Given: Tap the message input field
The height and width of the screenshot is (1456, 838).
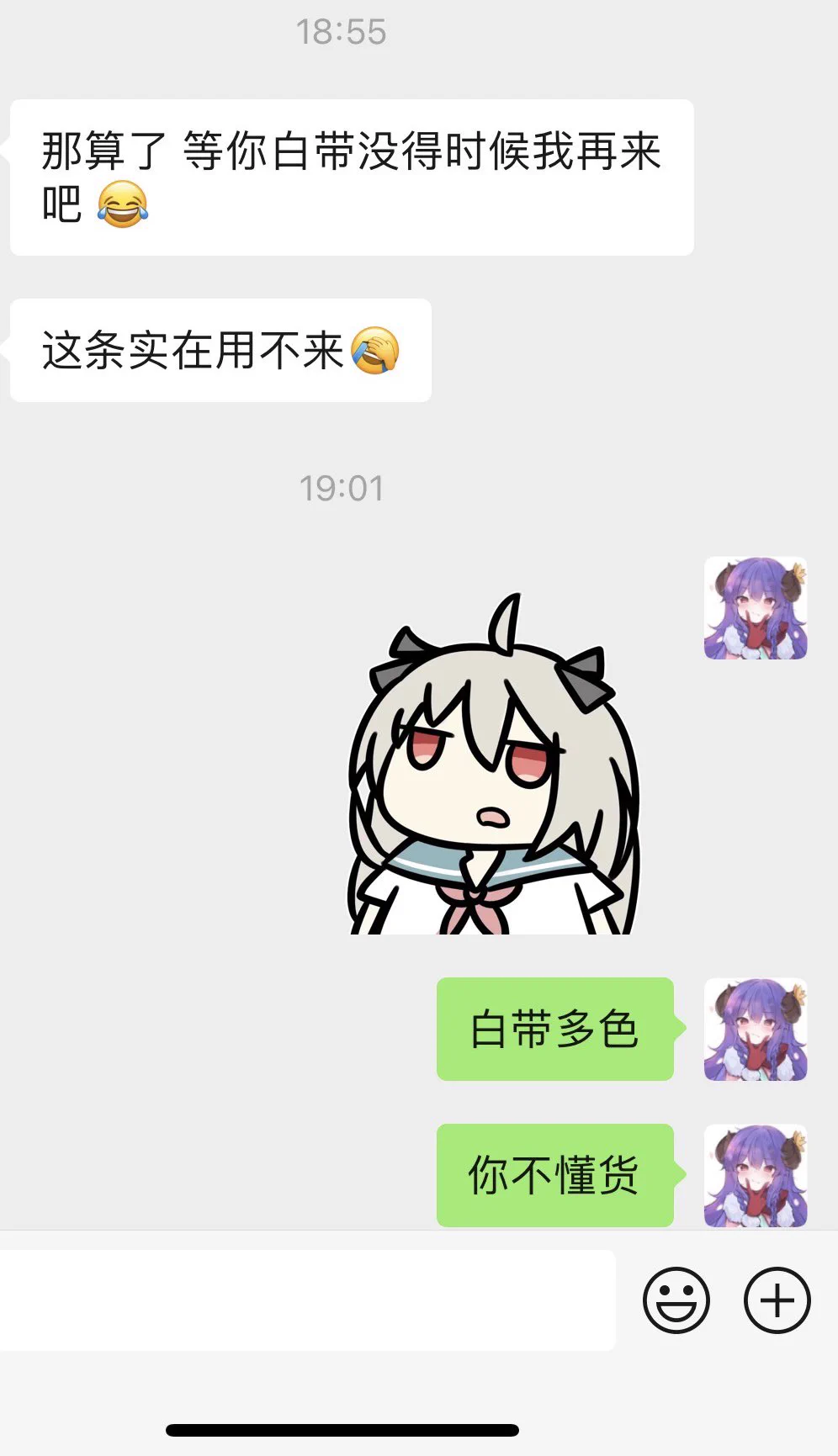Looking at the screenshot, I should point(307,1300).
